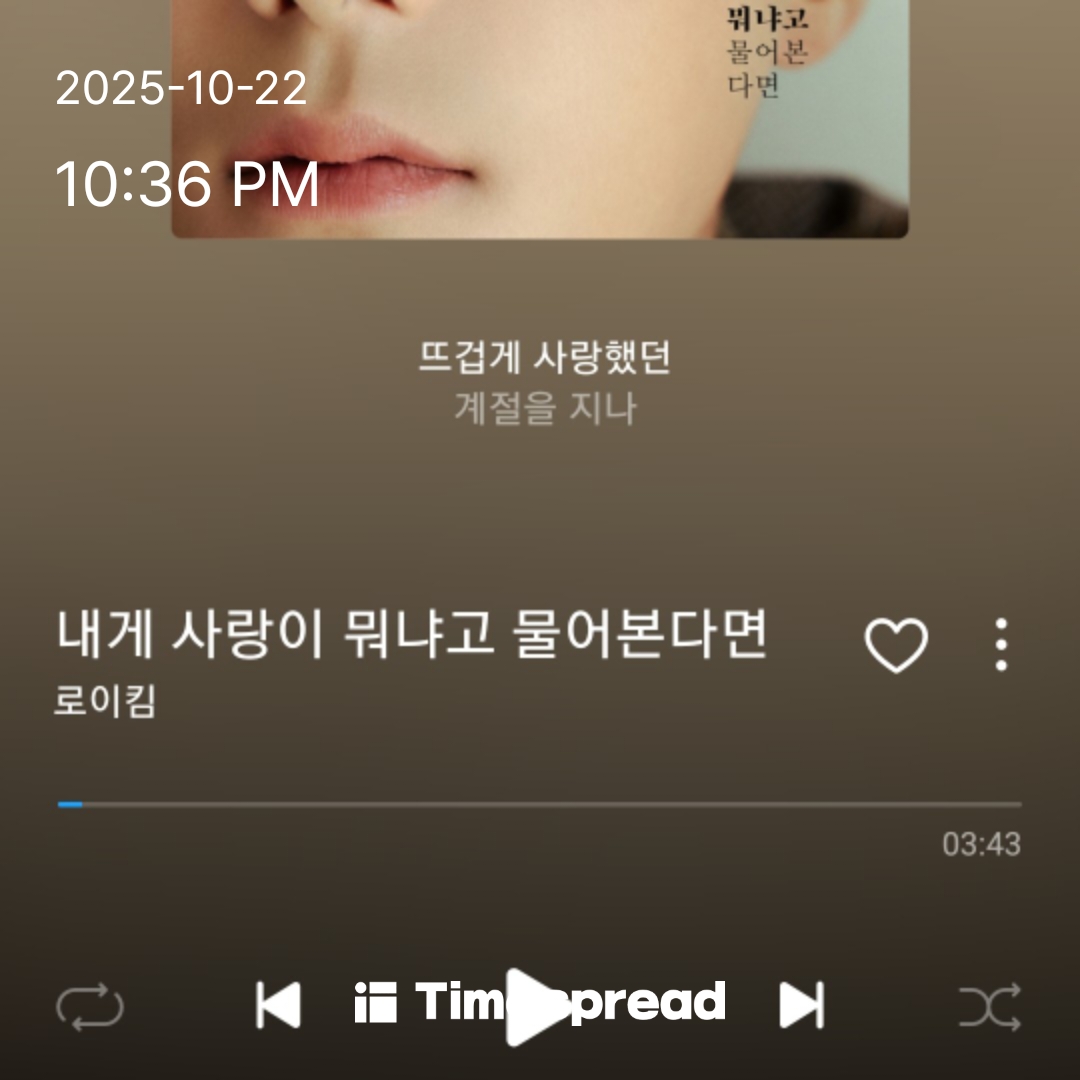Image resolution: width=1080 pixels, height=1080 pixels.
Task: Toggle repeat mode
Action: (89, 1006)
